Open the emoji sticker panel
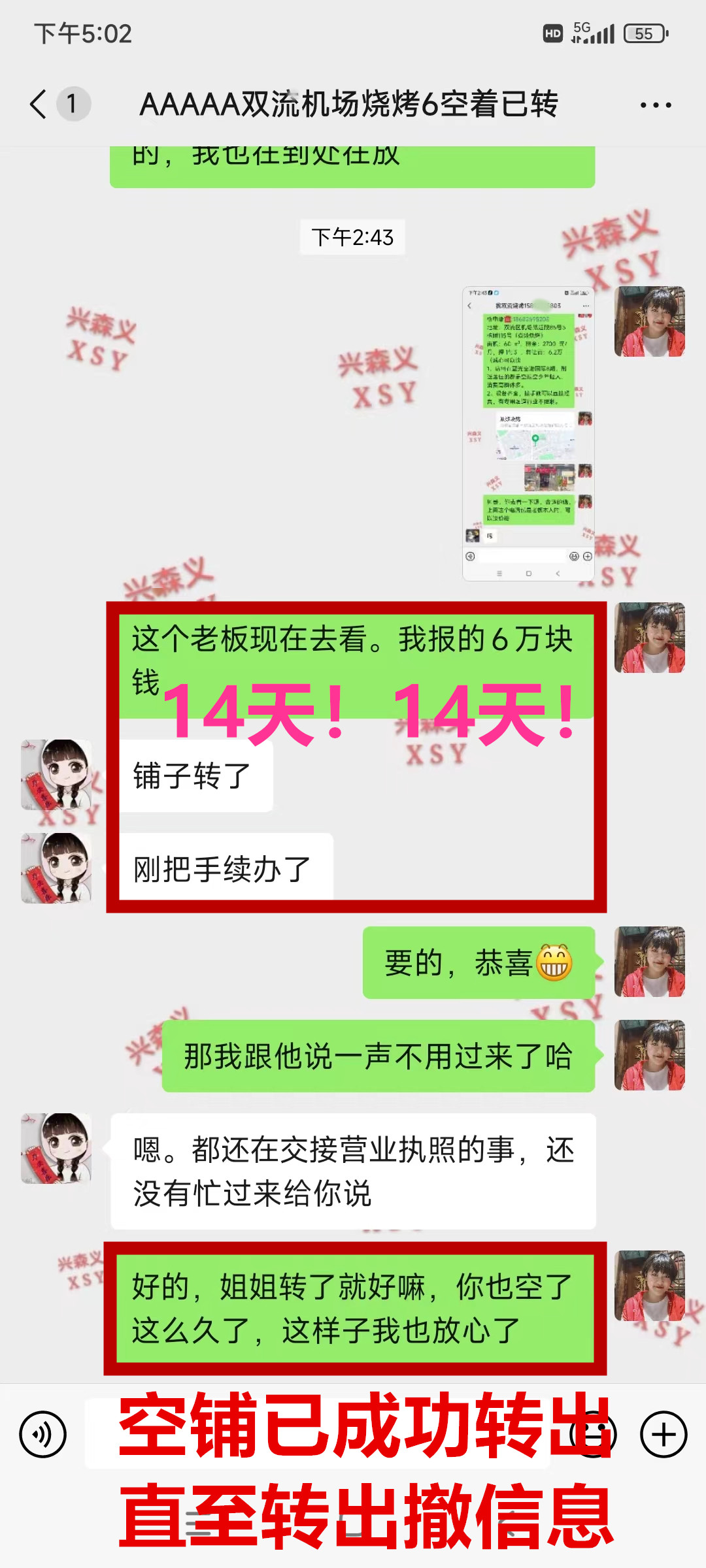 pyautogui.click(x=592, y=1435)
